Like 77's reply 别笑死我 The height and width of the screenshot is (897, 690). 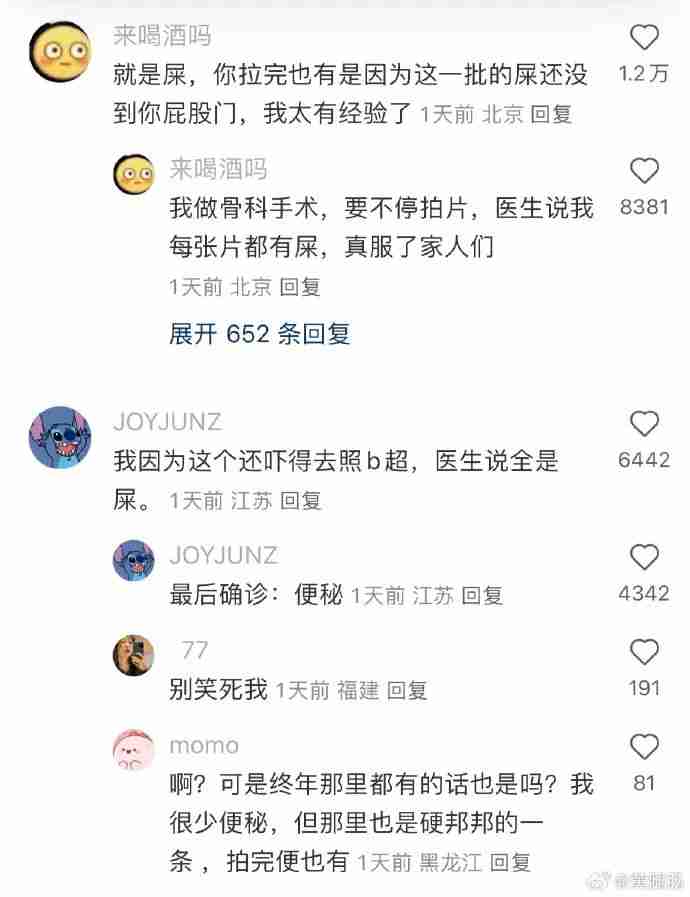click(644, 653)
